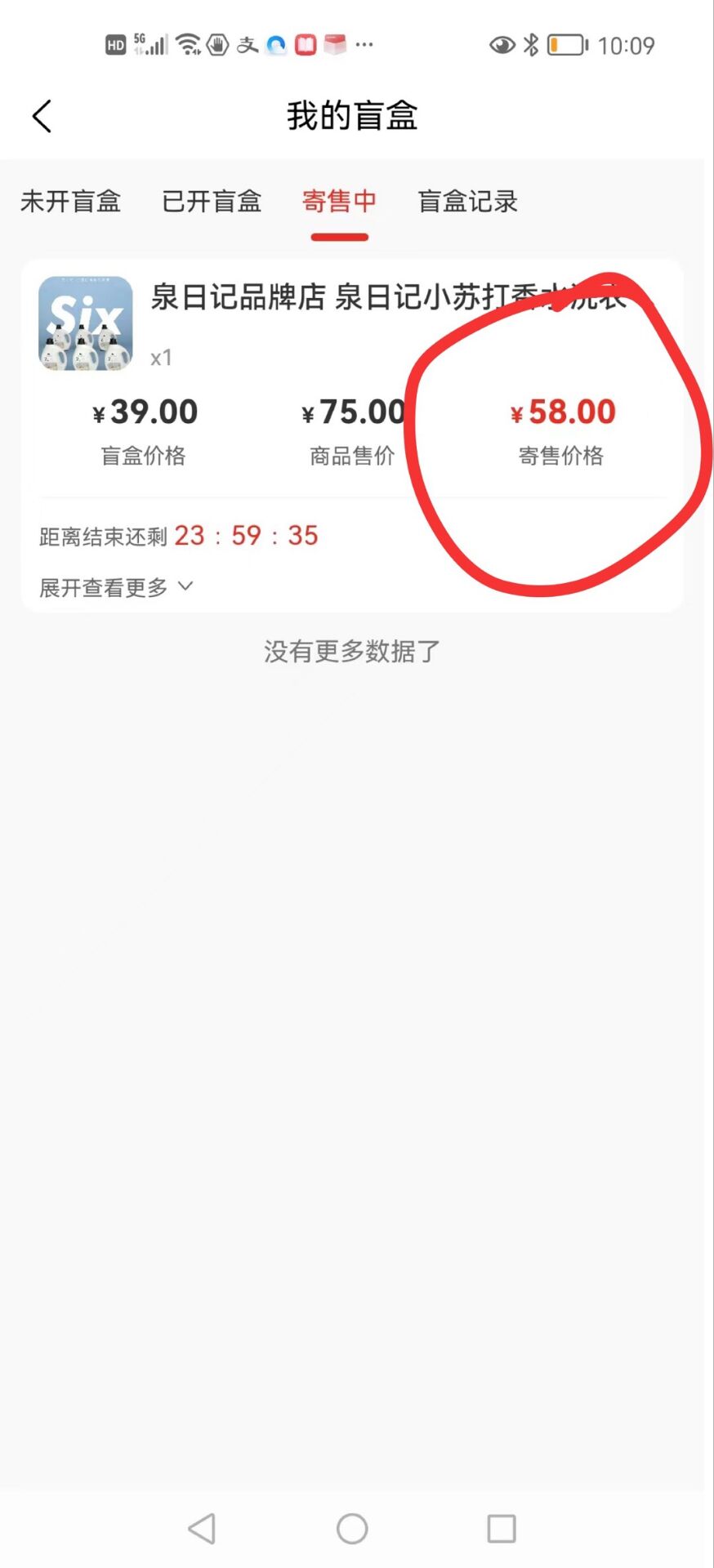The width and height of the screenshot is (714, 1568).
Task: Switch to the 未开盲盒 tab
Action: click(70, 201)
